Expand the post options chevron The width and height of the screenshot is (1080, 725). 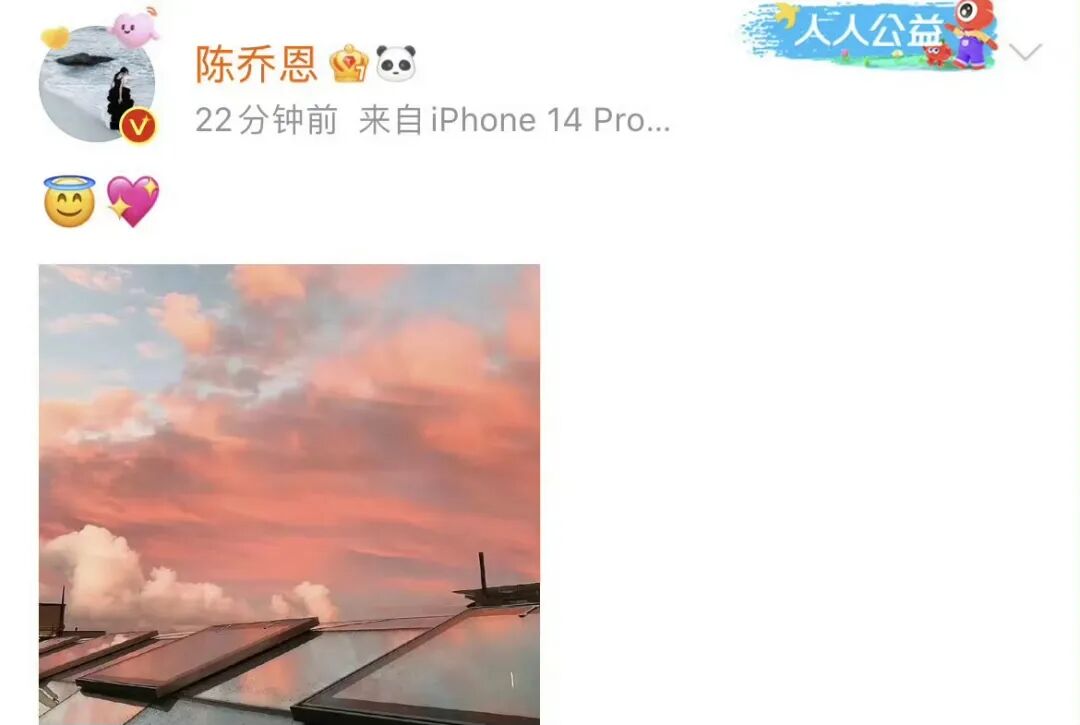(x=1026, y=52)
